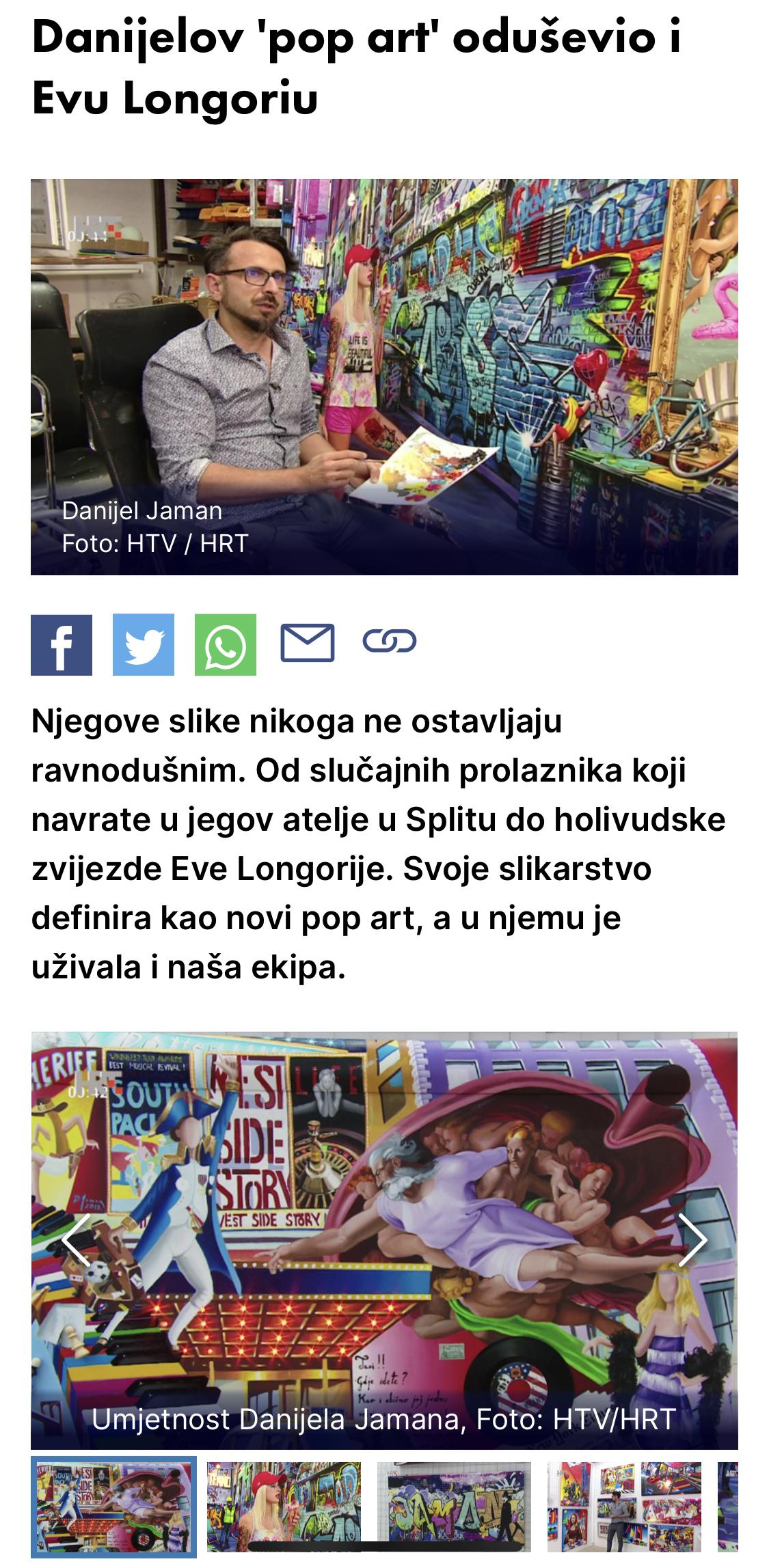Screen dimensions: 769x1568
Task: Send the article by email
Action: 308,643
